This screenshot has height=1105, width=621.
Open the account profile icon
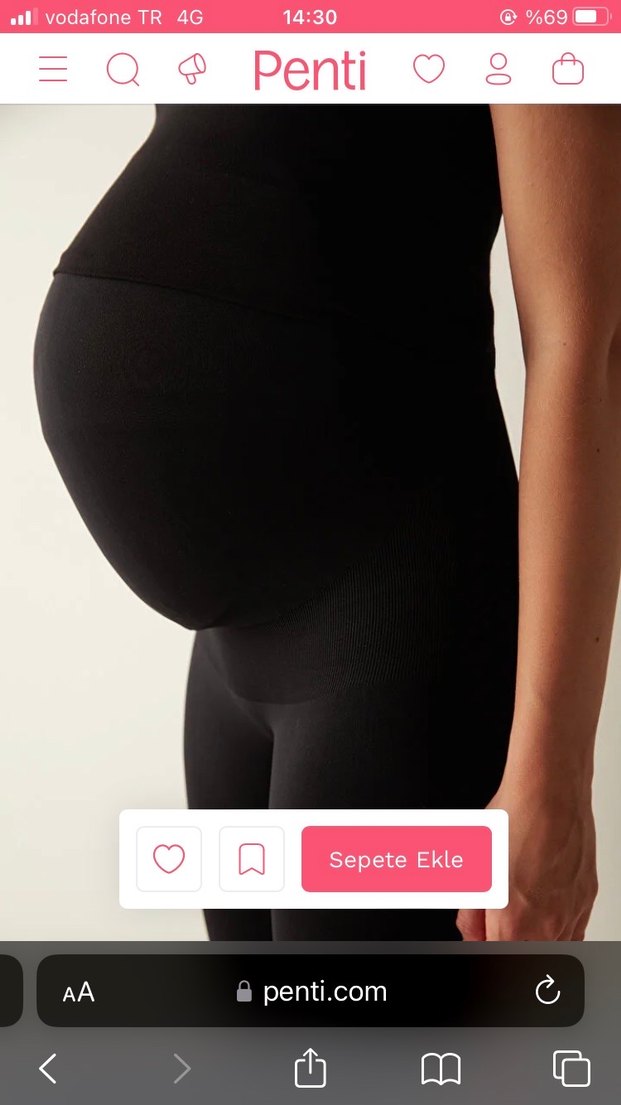[x=498, y=69]
